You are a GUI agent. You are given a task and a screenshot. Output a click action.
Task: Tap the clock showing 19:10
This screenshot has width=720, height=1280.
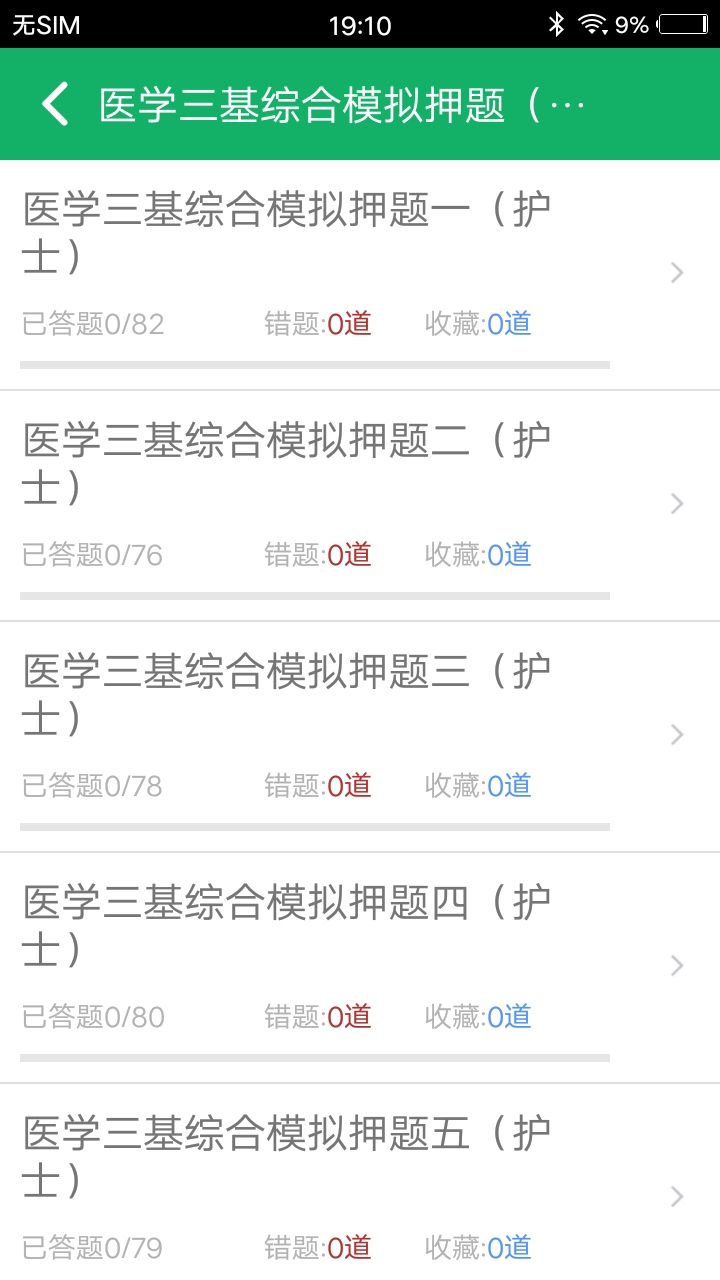point(360,24)
